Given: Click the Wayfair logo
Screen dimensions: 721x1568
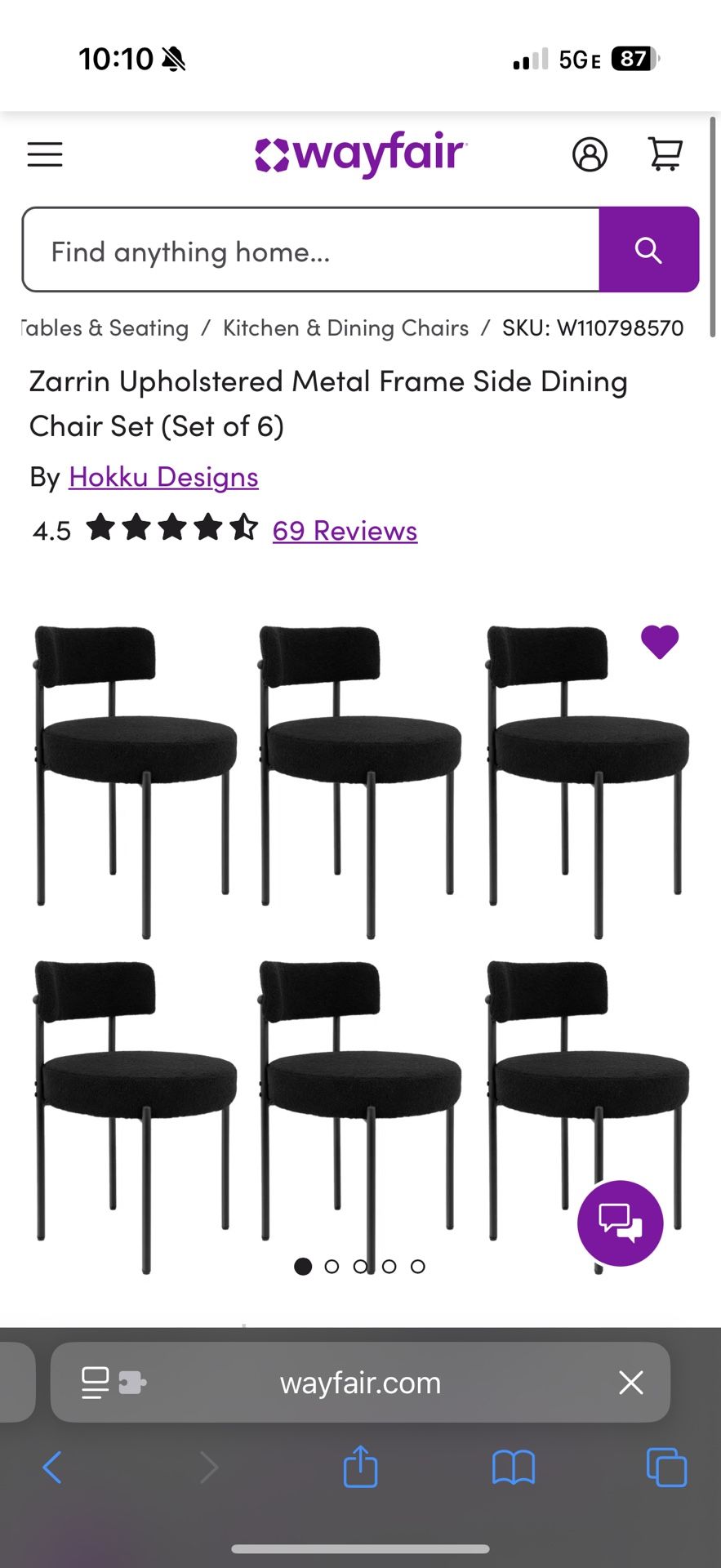Looking at the screenshot, I should pyautogui.click(x=359, y=154).
